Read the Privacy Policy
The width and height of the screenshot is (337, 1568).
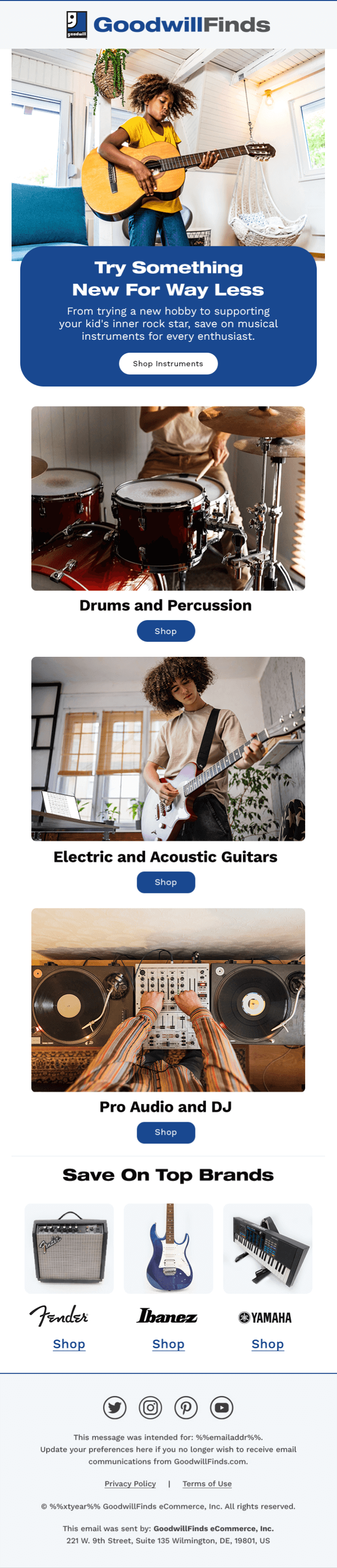[130, 1484]
